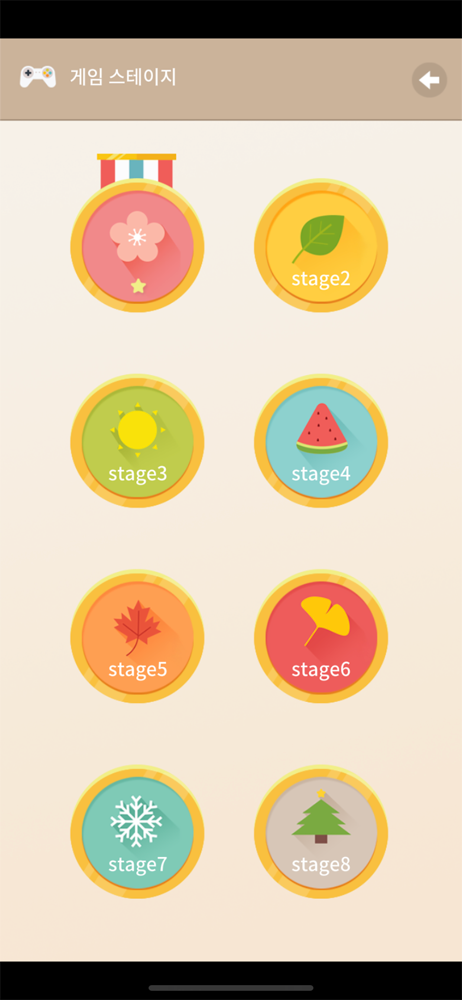Enter stage7 with the snowflake
Viewport: 462px width, 1000px height.
tap(137, 832)
